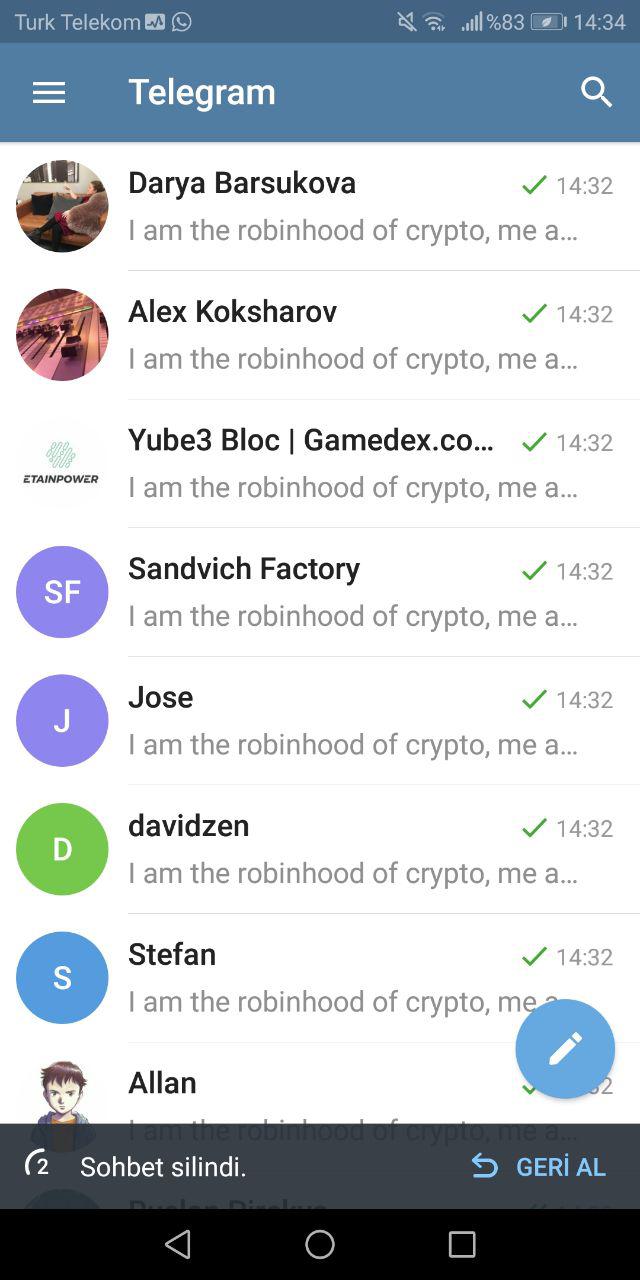The height and width of the screenshot is (1280, 640).
Task: Open the hamburger navigation drawer
Action: tap(49, 93)
